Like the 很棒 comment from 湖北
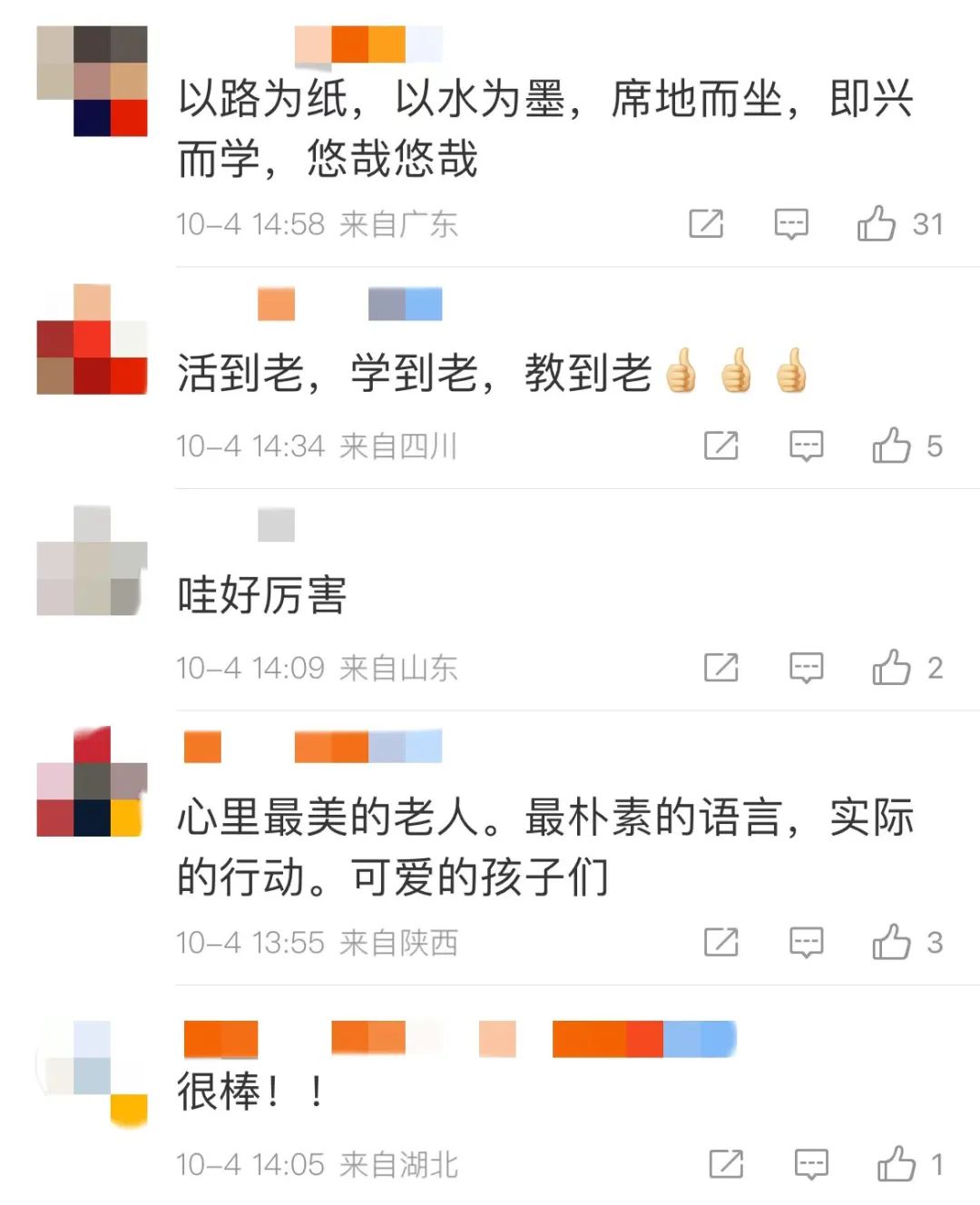Image resolution: width=980 pixels, height=1205 pixels. point(897,1164)
